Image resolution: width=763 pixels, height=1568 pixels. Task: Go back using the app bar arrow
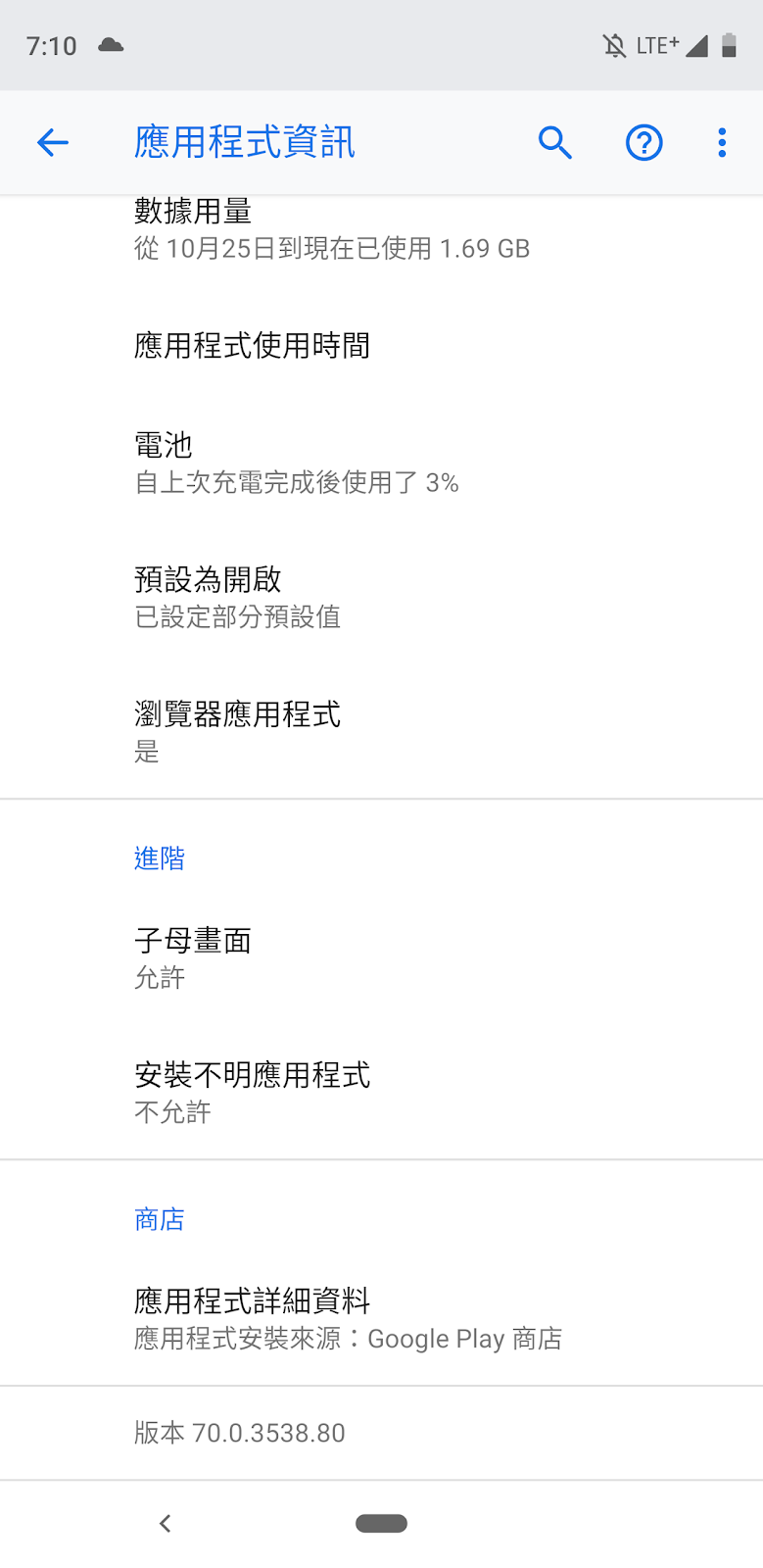[x=53, y=143]
